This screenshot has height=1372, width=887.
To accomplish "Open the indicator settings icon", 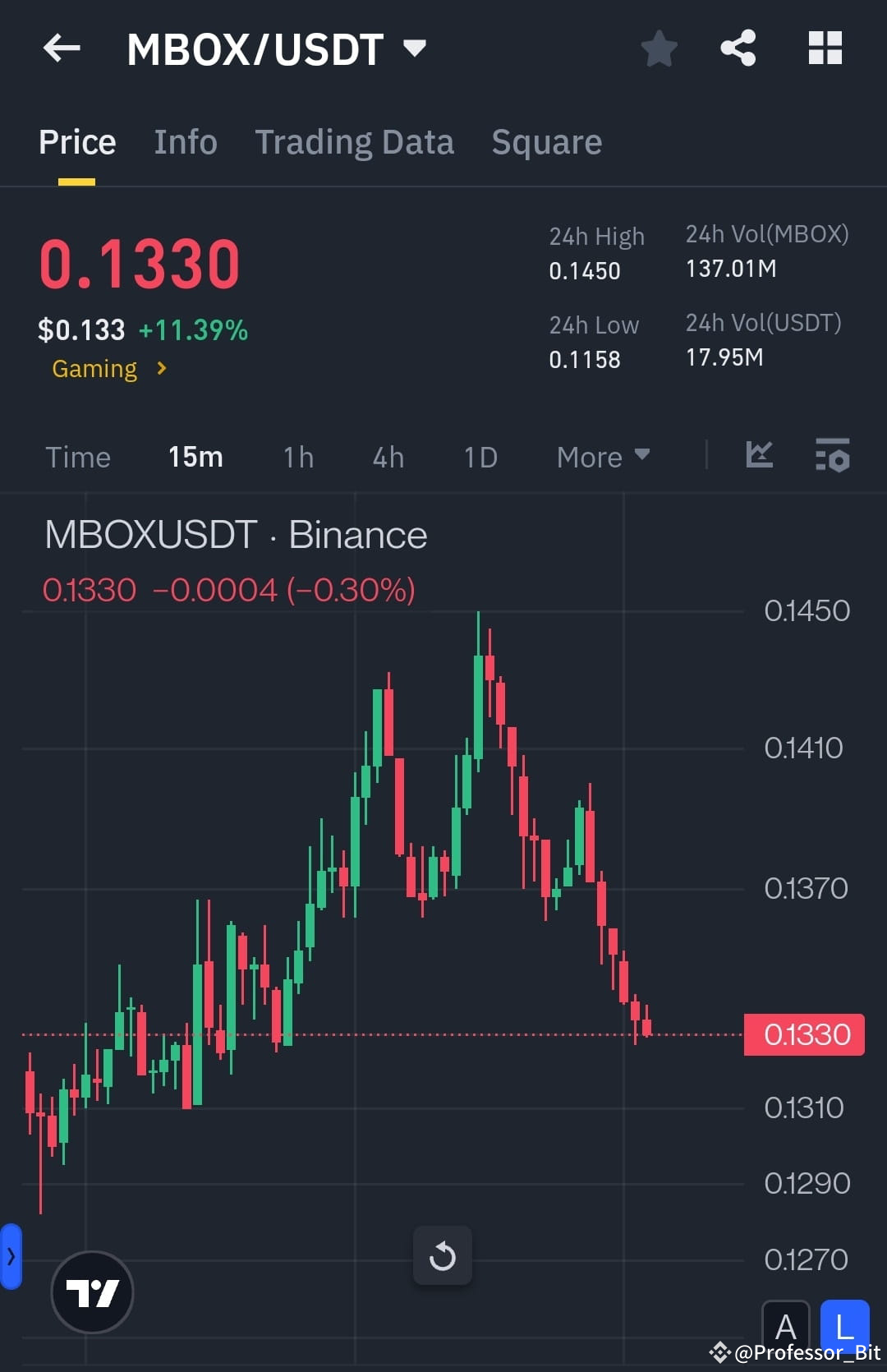I will (x=832, y=457).
